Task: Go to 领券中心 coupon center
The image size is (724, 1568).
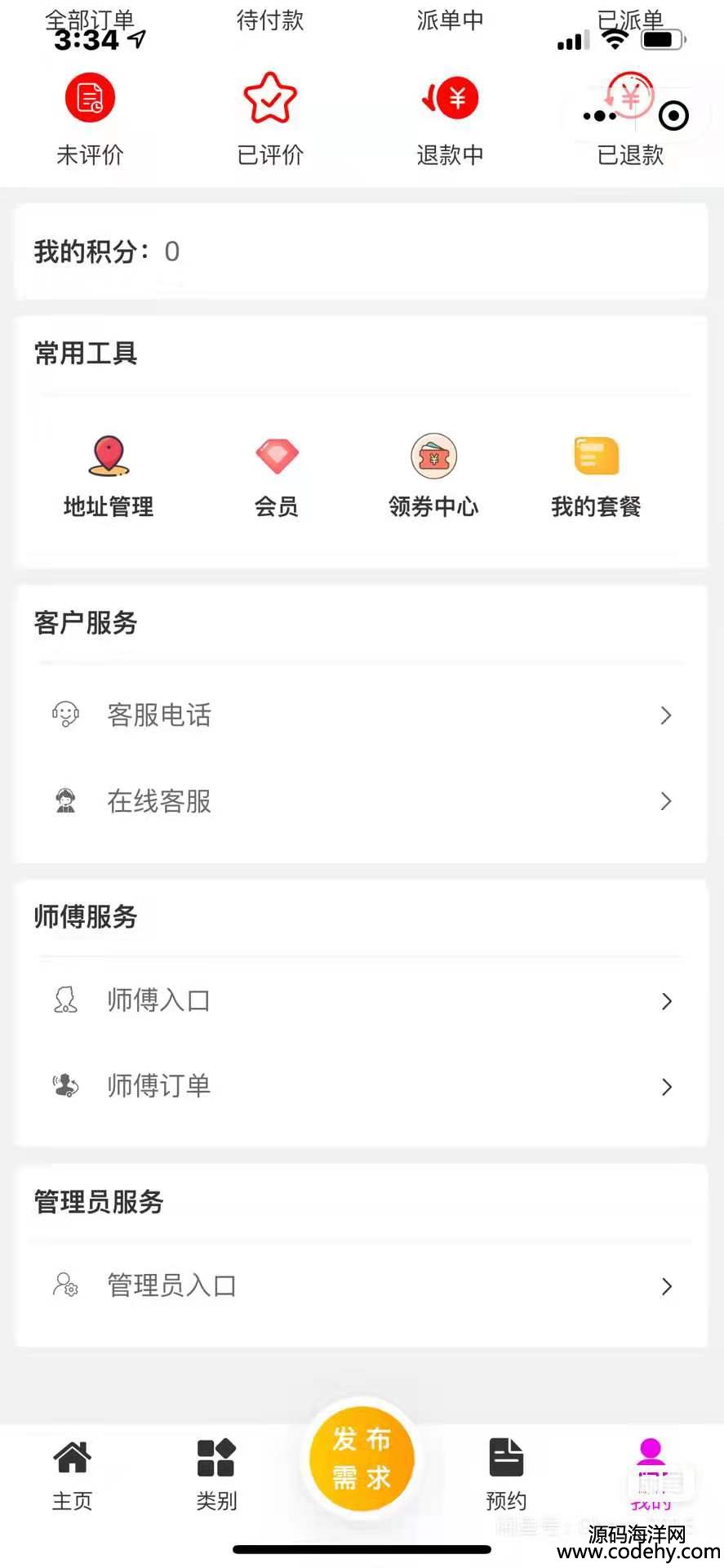Action: [x=433, y=477]
